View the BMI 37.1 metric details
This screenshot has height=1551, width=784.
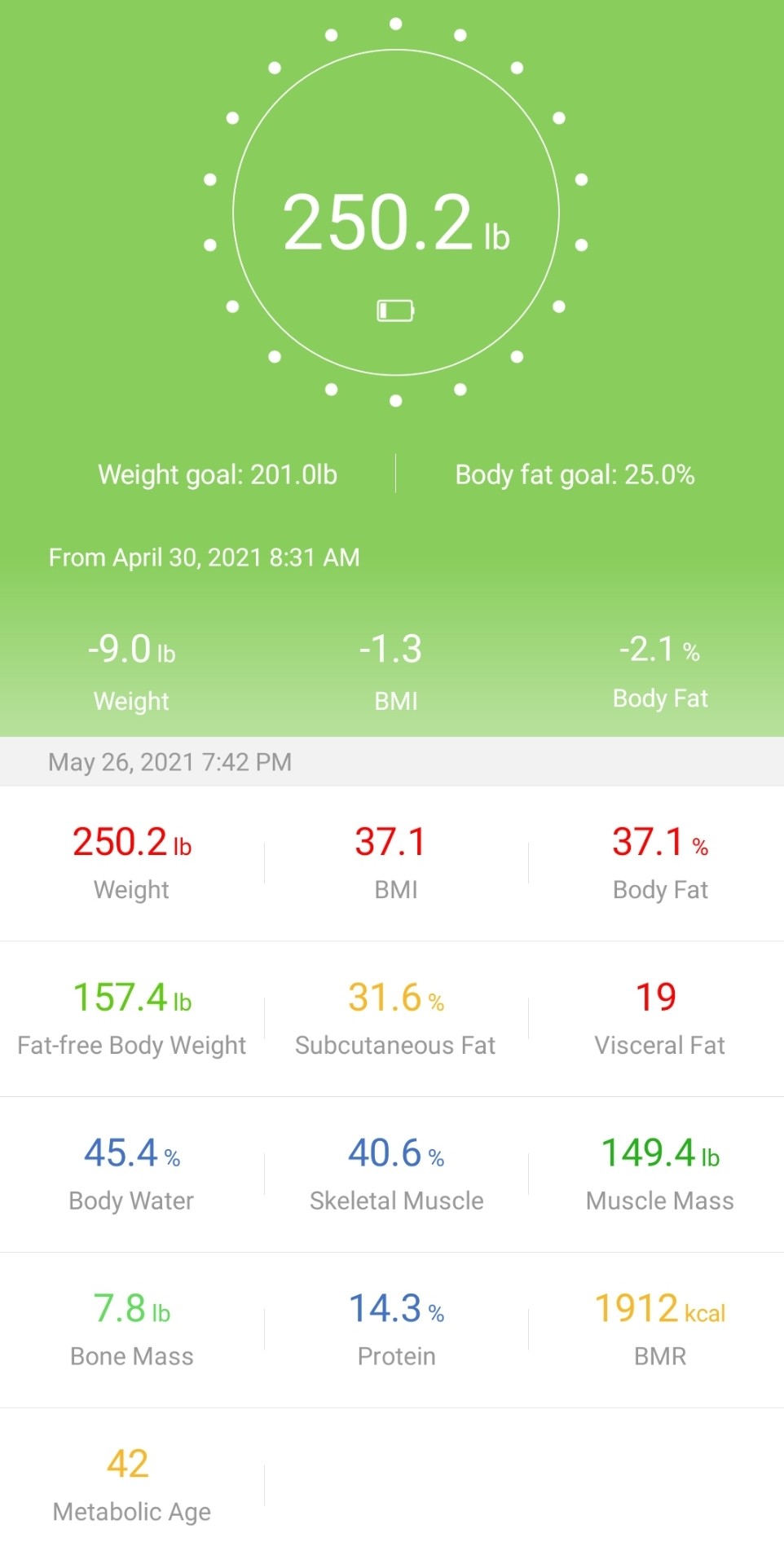coord(396,863)
